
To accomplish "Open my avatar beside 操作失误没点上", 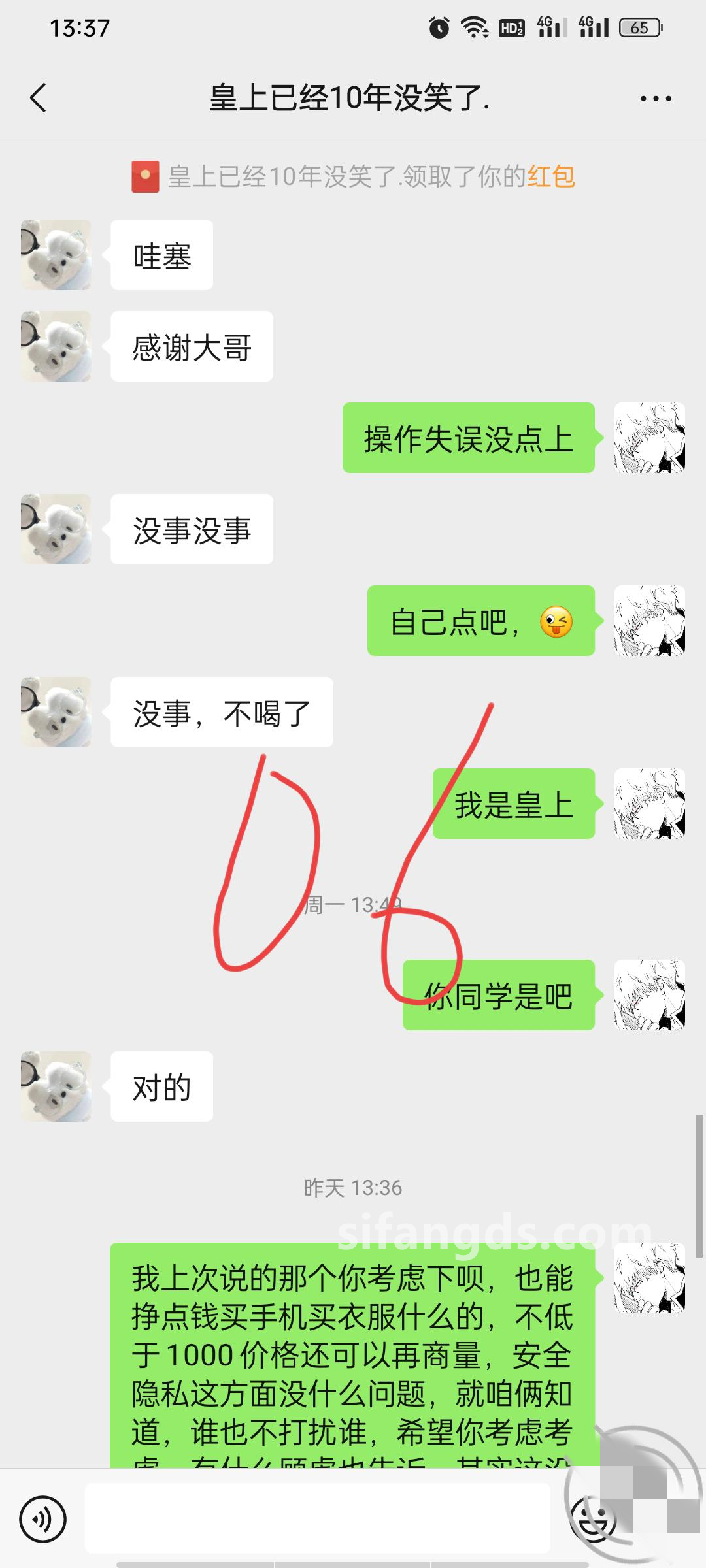I will (x=649, y=438).
